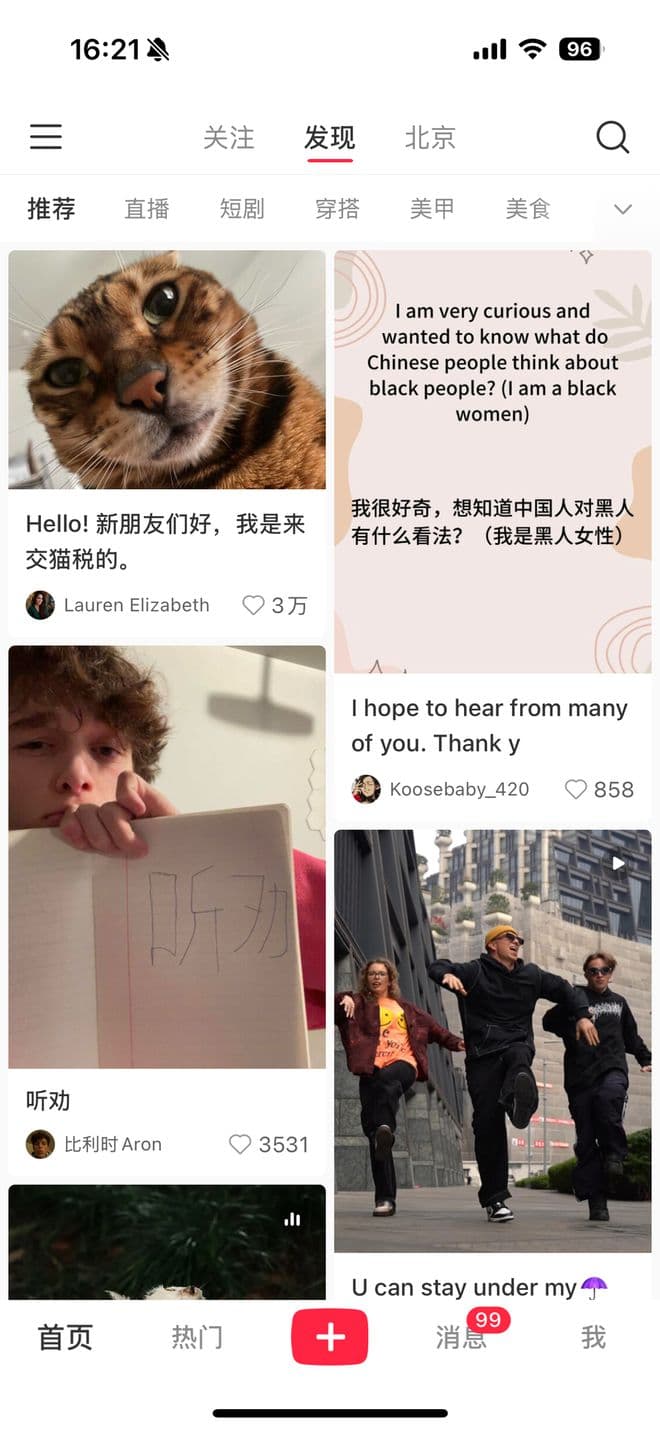Select the 穿搭 category
The width and height of the screenshot is (660, 1431).
coord(337,208)
